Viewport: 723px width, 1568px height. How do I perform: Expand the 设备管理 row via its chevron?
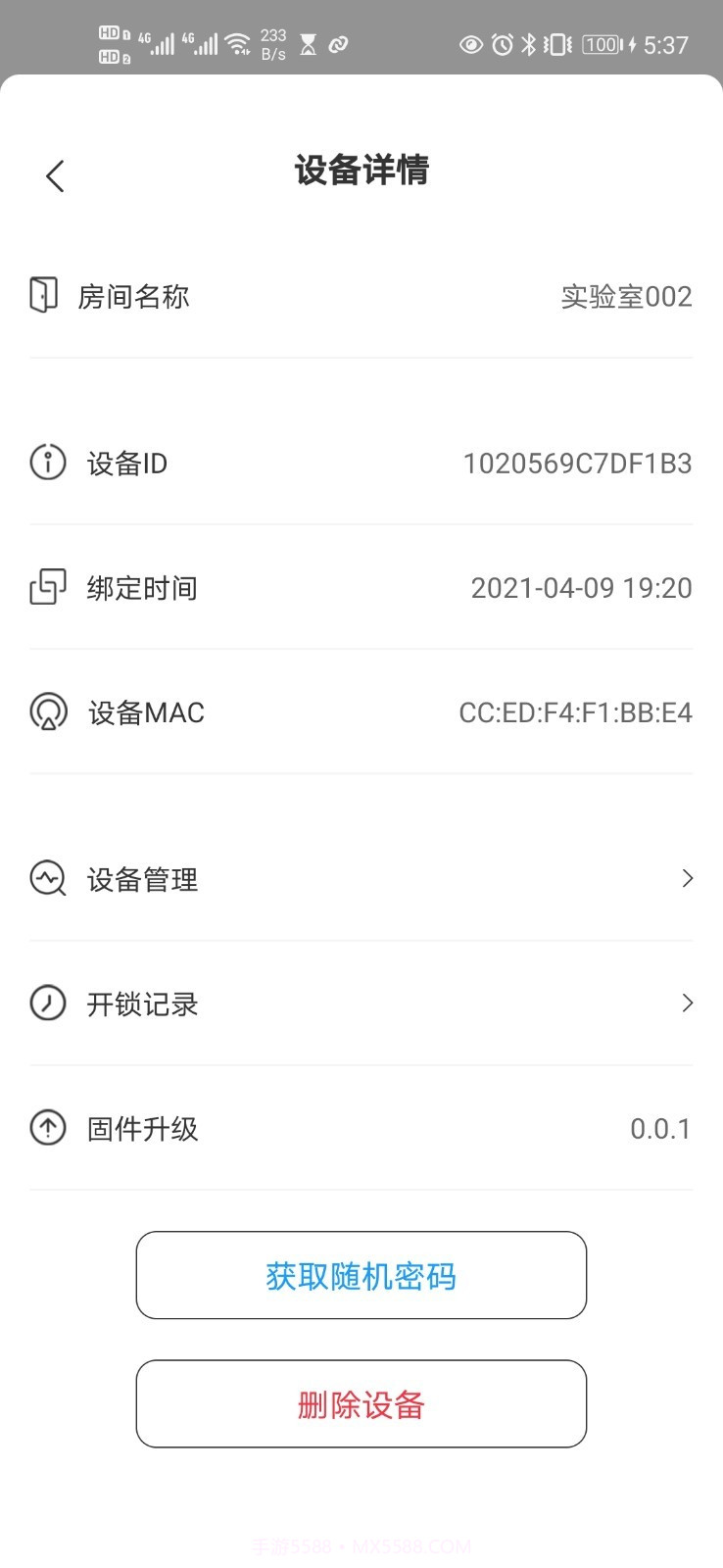pyautogui.click(x=686, y=879)
